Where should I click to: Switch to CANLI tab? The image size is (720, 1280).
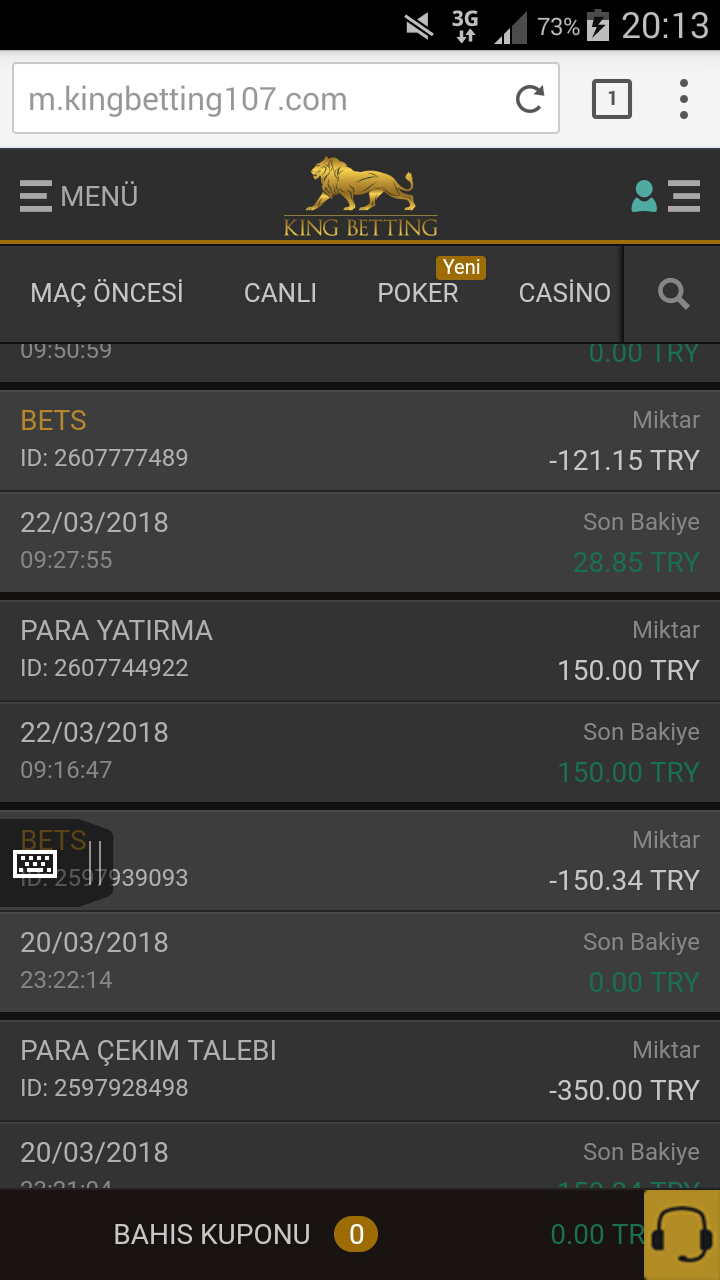point(280,293)
